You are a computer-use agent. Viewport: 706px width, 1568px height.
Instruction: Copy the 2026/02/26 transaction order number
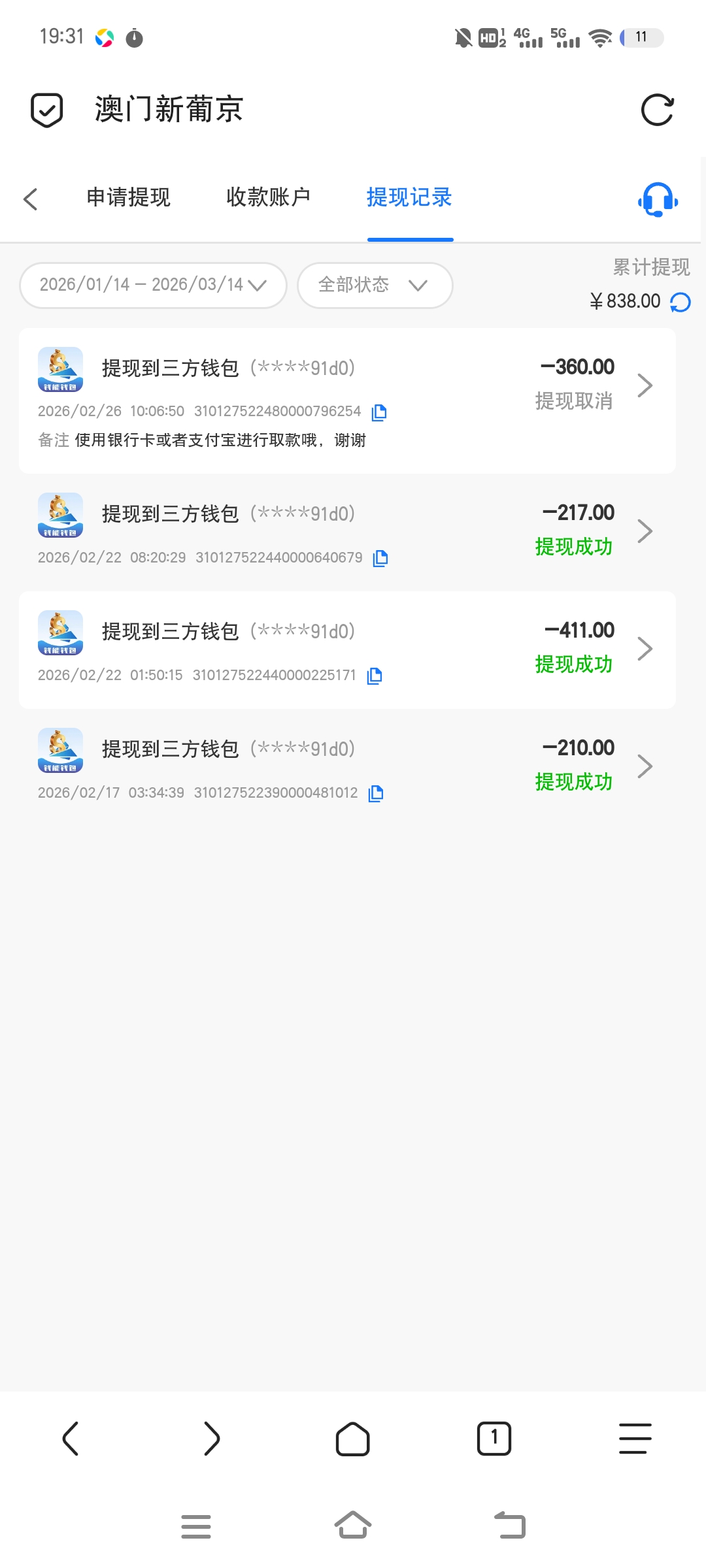click(379, 413)
